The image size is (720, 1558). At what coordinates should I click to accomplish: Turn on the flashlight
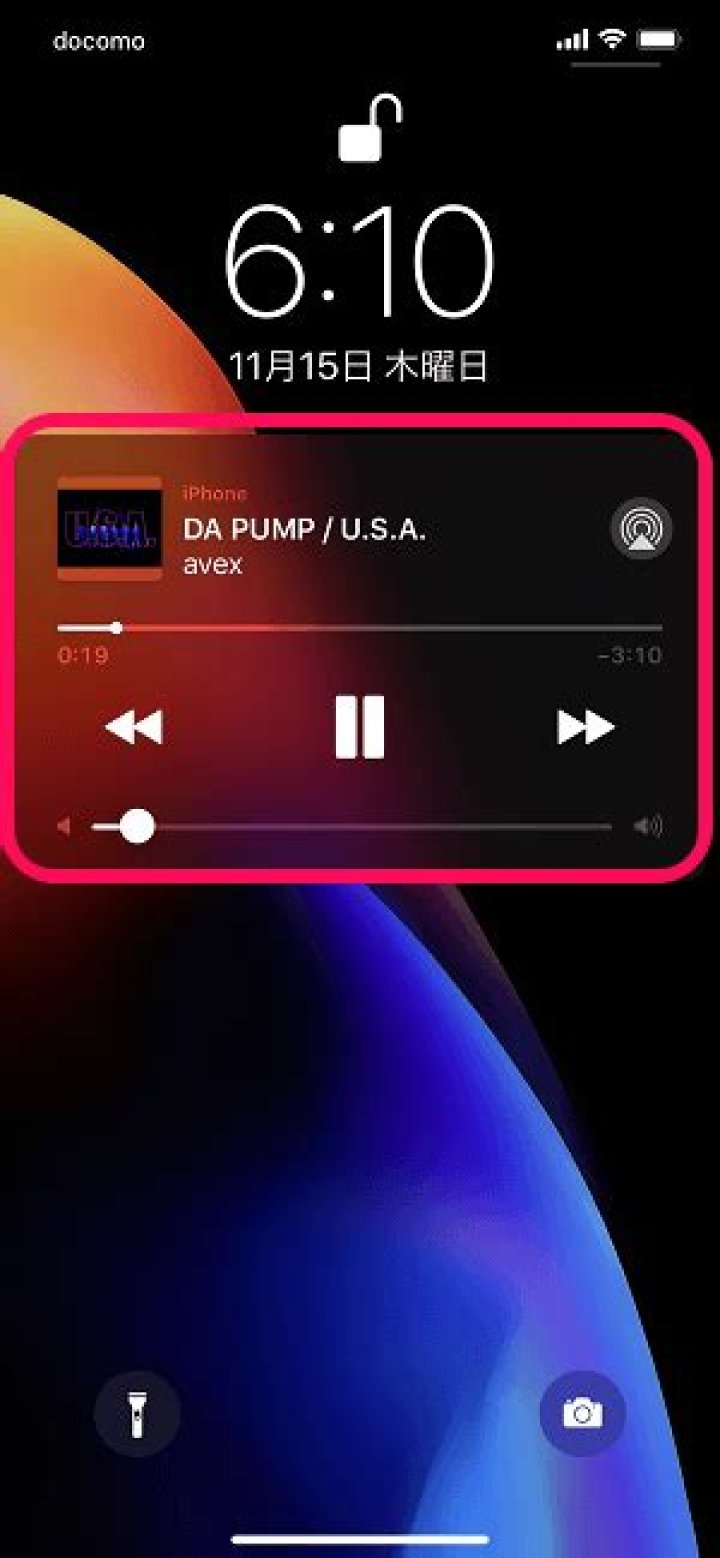[x=137, y=1413]
